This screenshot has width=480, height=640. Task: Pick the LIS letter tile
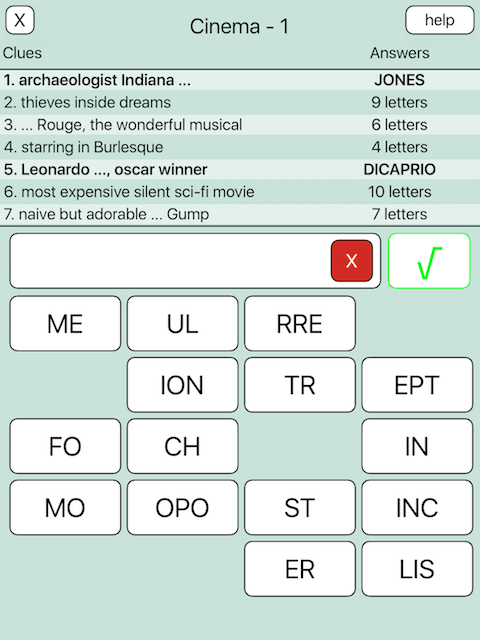click(x=417, y=569)
